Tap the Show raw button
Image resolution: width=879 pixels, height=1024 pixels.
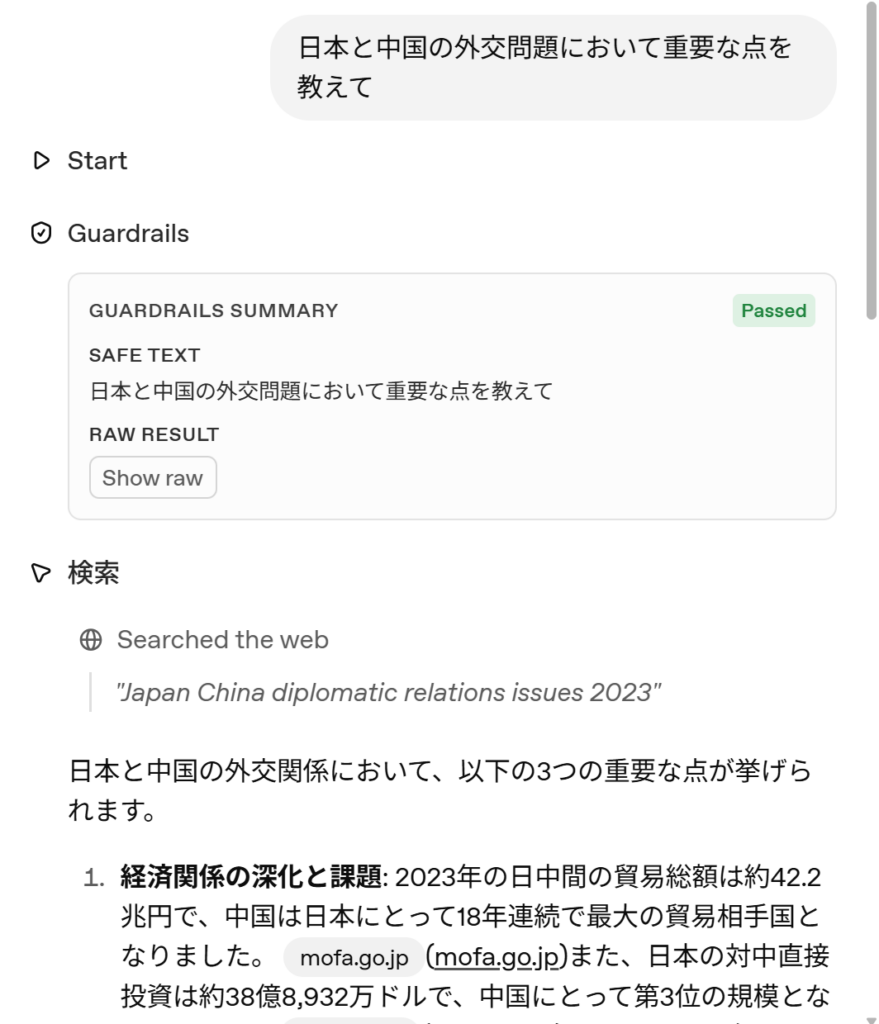click(152, 478)
